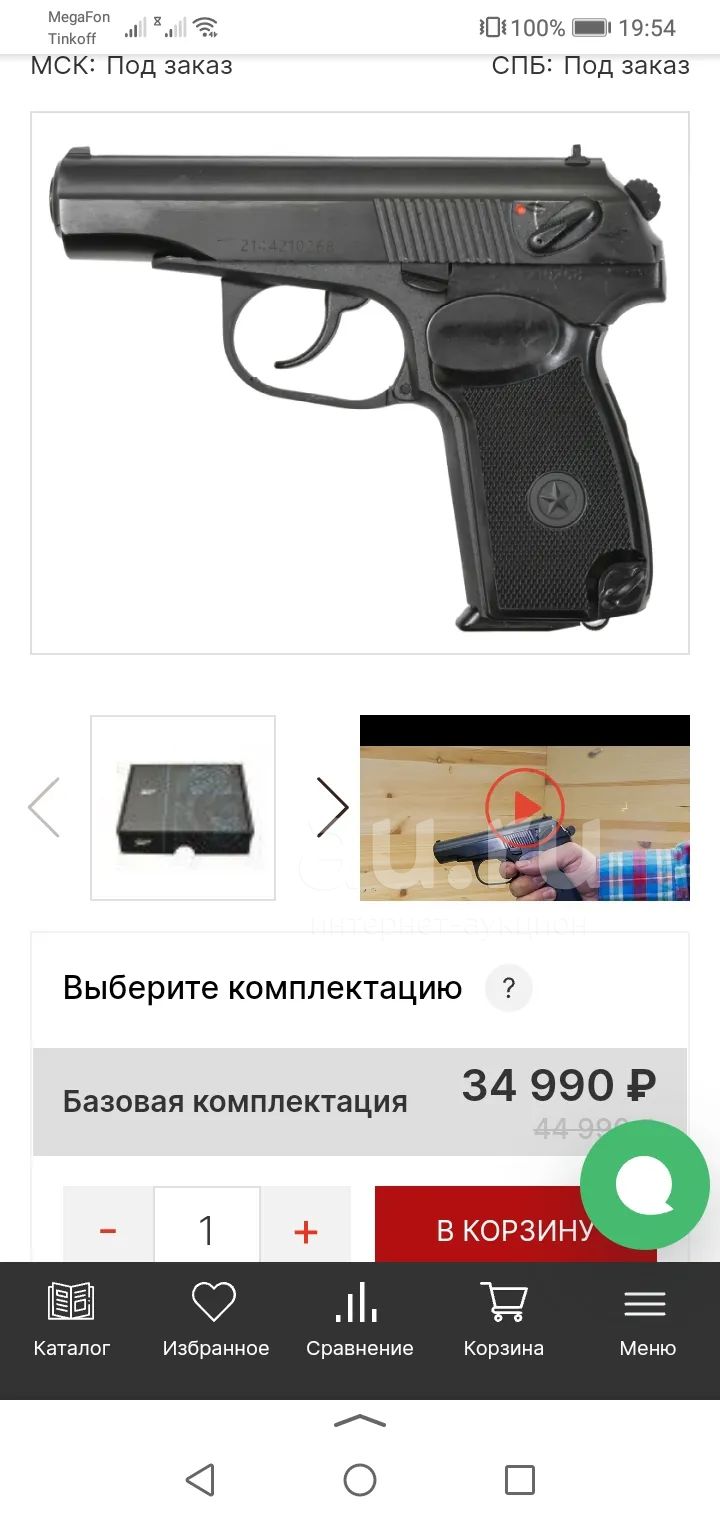Add the item with В КОРЗИНУ

pyautogui.click(x=516, y=1230)
